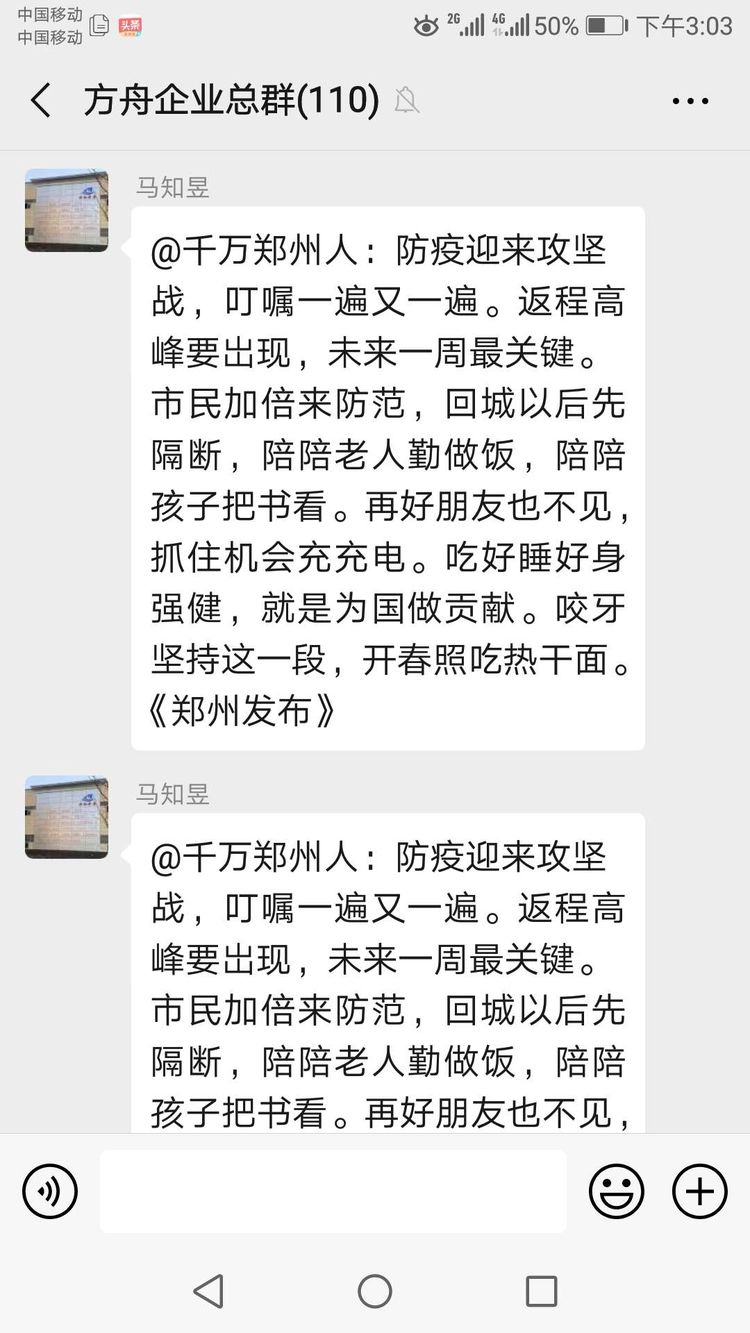Focus the message text field

point(333,1191)
